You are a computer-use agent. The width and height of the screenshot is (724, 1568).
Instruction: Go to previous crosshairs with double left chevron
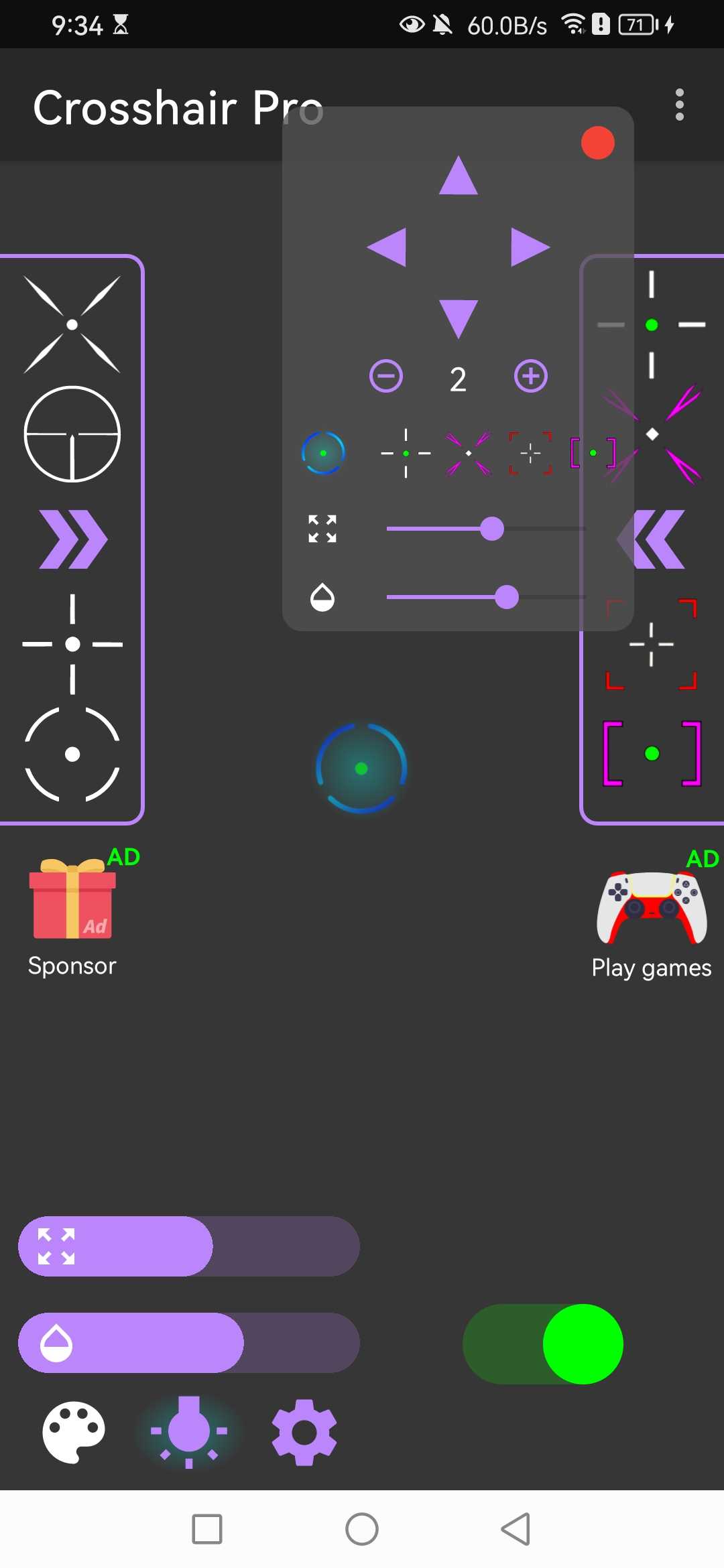(x=658, y=539)
